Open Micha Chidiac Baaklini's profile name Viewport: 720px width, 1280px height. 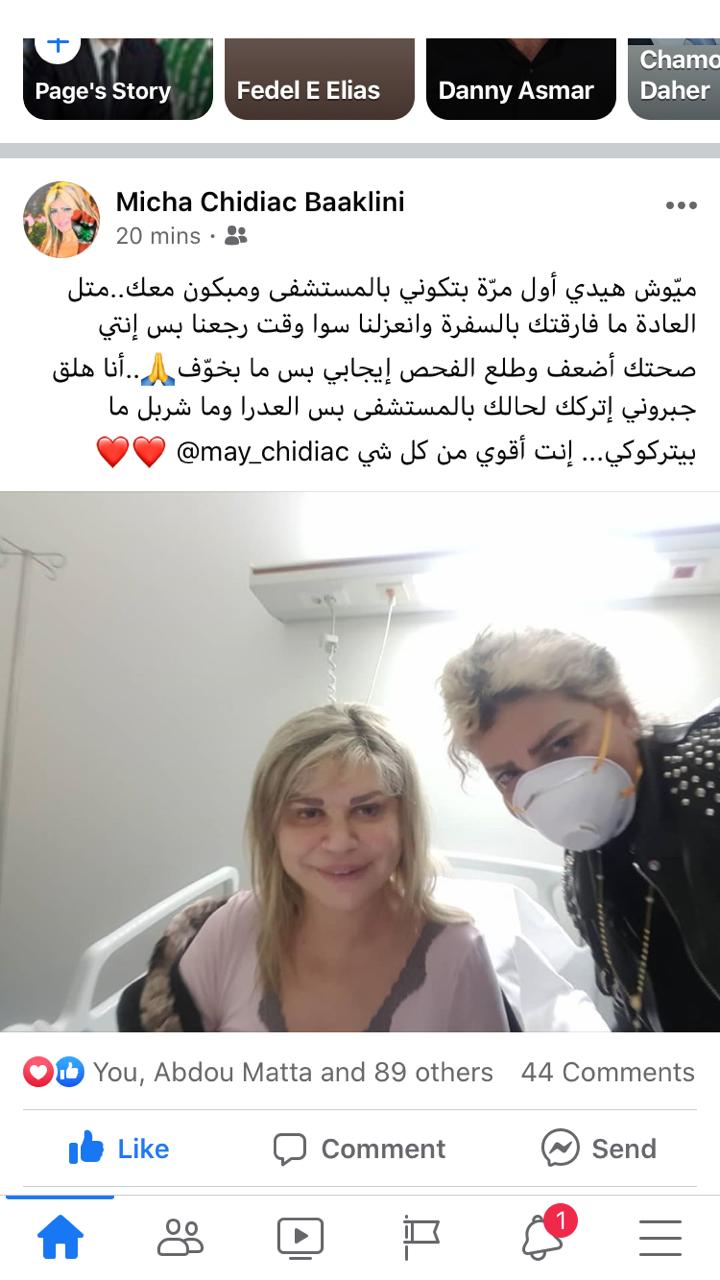click(260, 202)
